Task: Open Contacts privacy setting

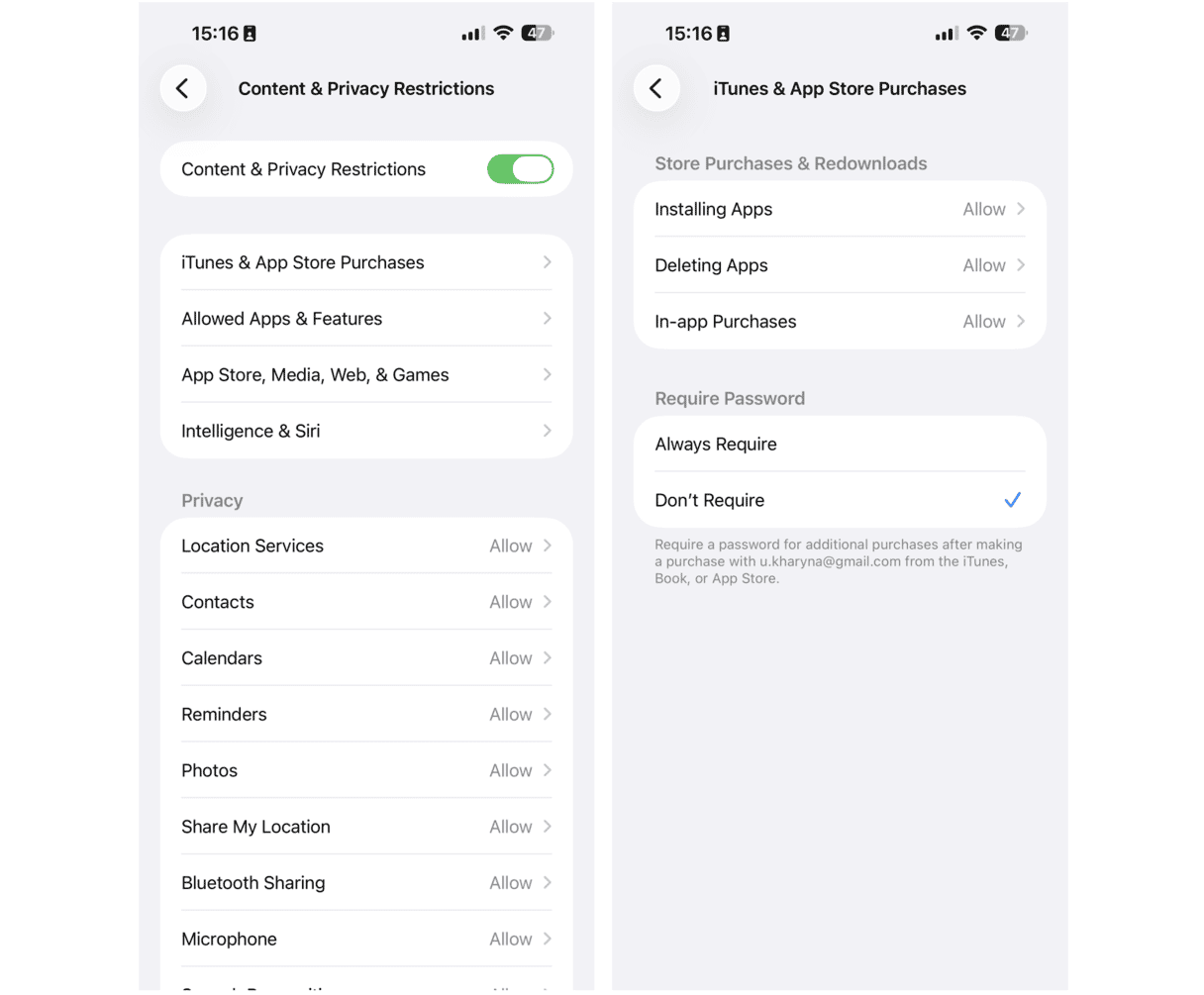Action: [x=365, y=602]
